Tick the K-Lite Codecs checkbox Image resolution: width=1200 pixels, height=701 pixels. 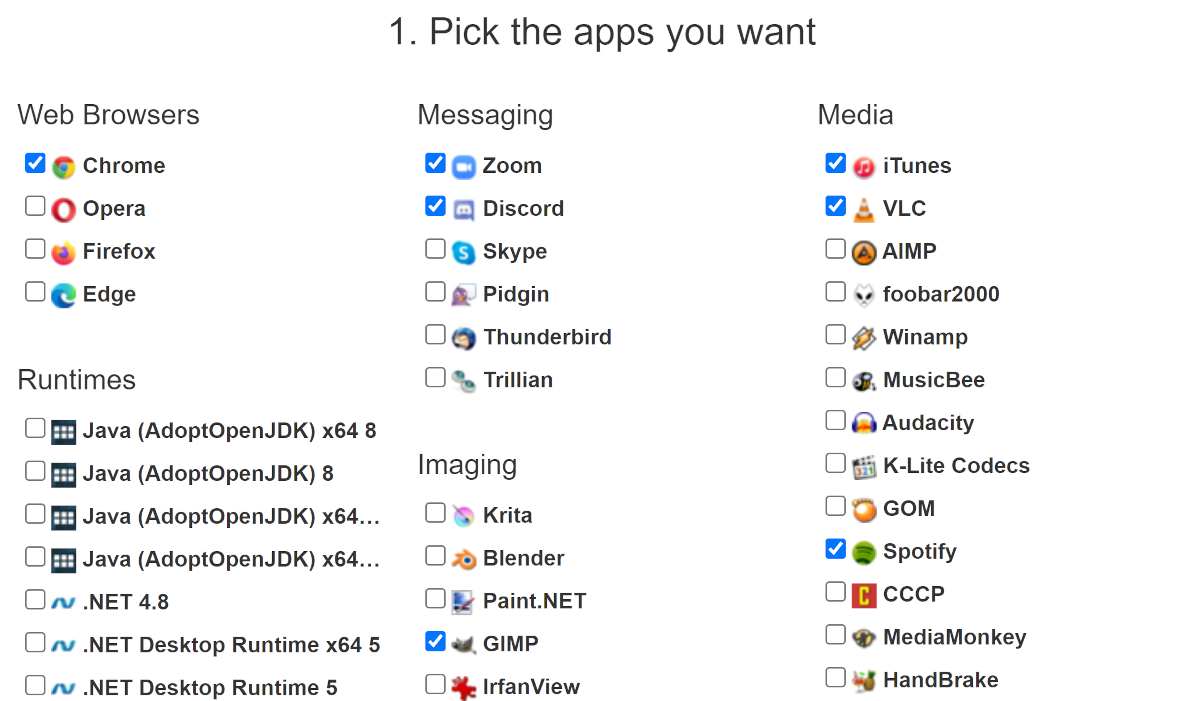(x=835, y=463)
